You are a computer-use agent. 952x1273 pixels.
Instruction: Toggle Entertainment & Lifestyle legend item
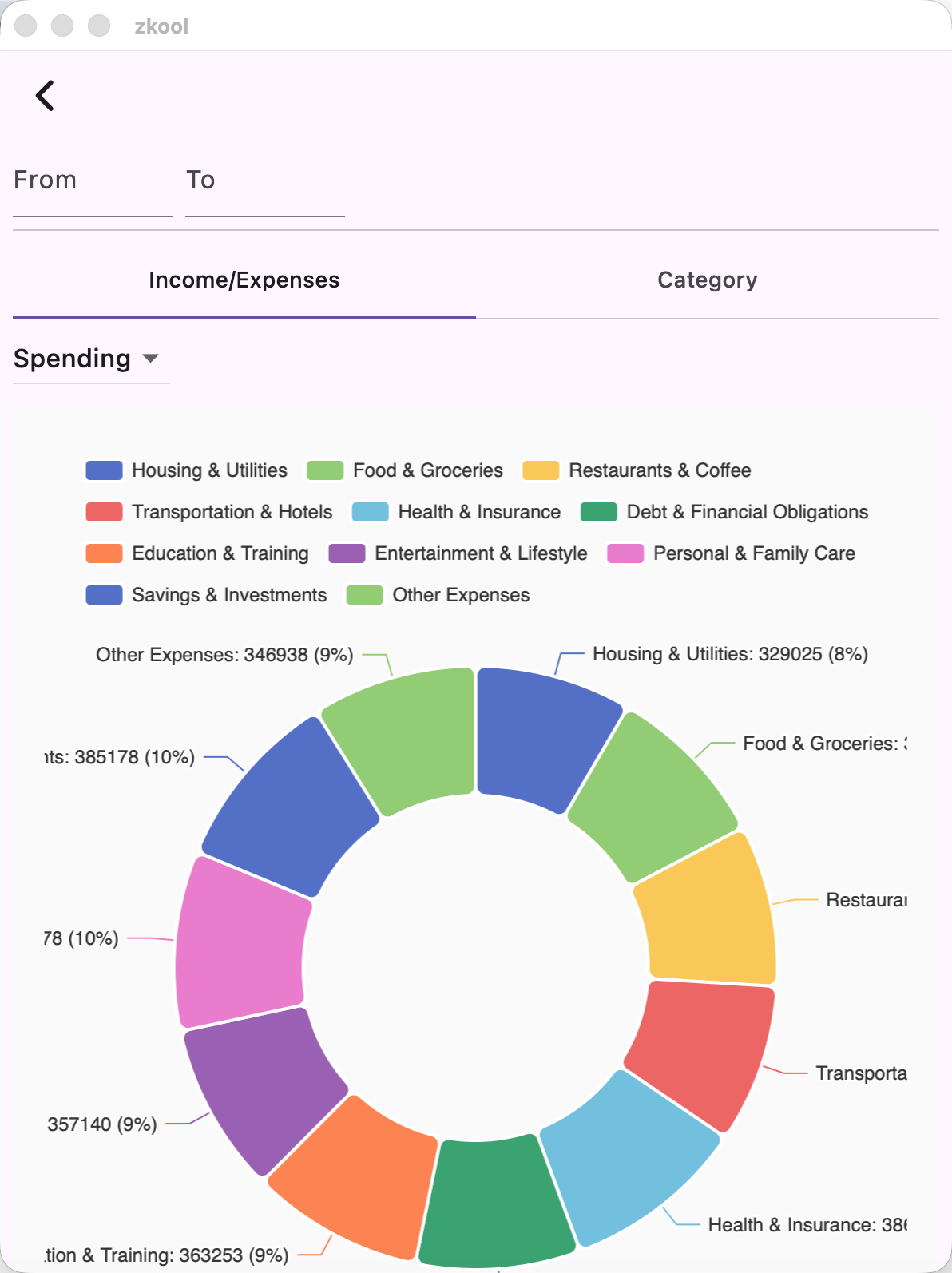pos(458,553)
